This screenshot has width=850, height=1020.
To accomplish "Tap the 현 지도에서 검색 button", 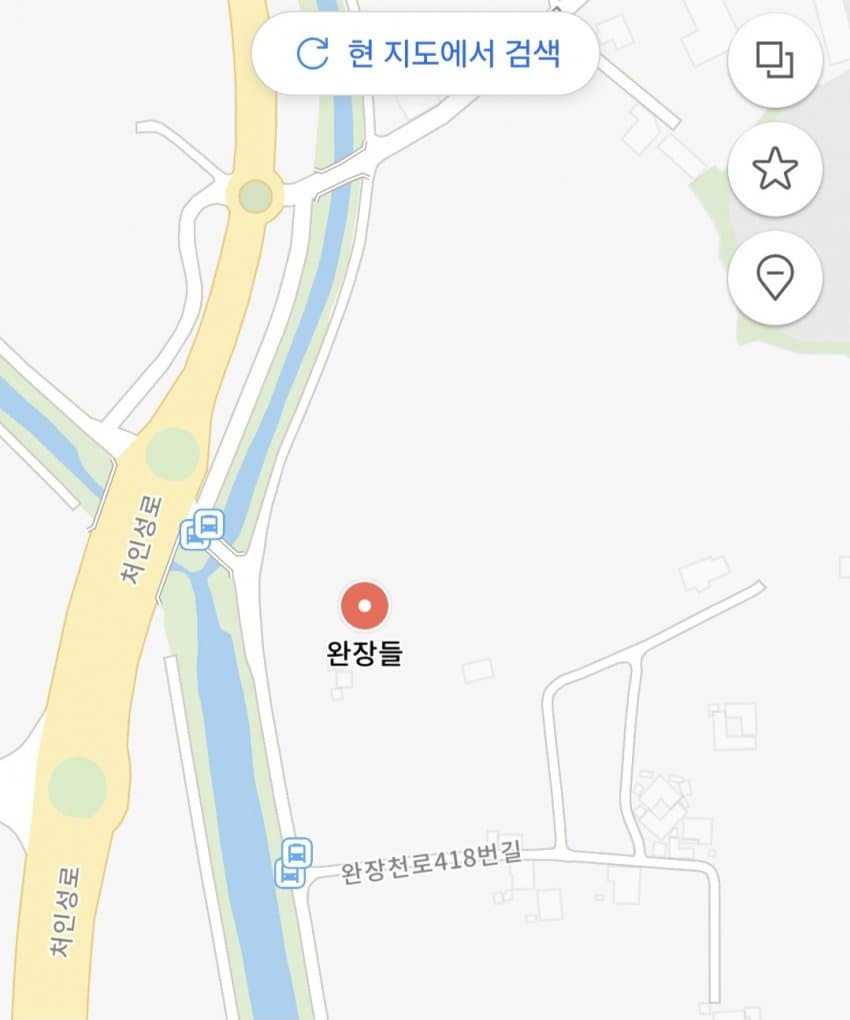I will [425, 54].
